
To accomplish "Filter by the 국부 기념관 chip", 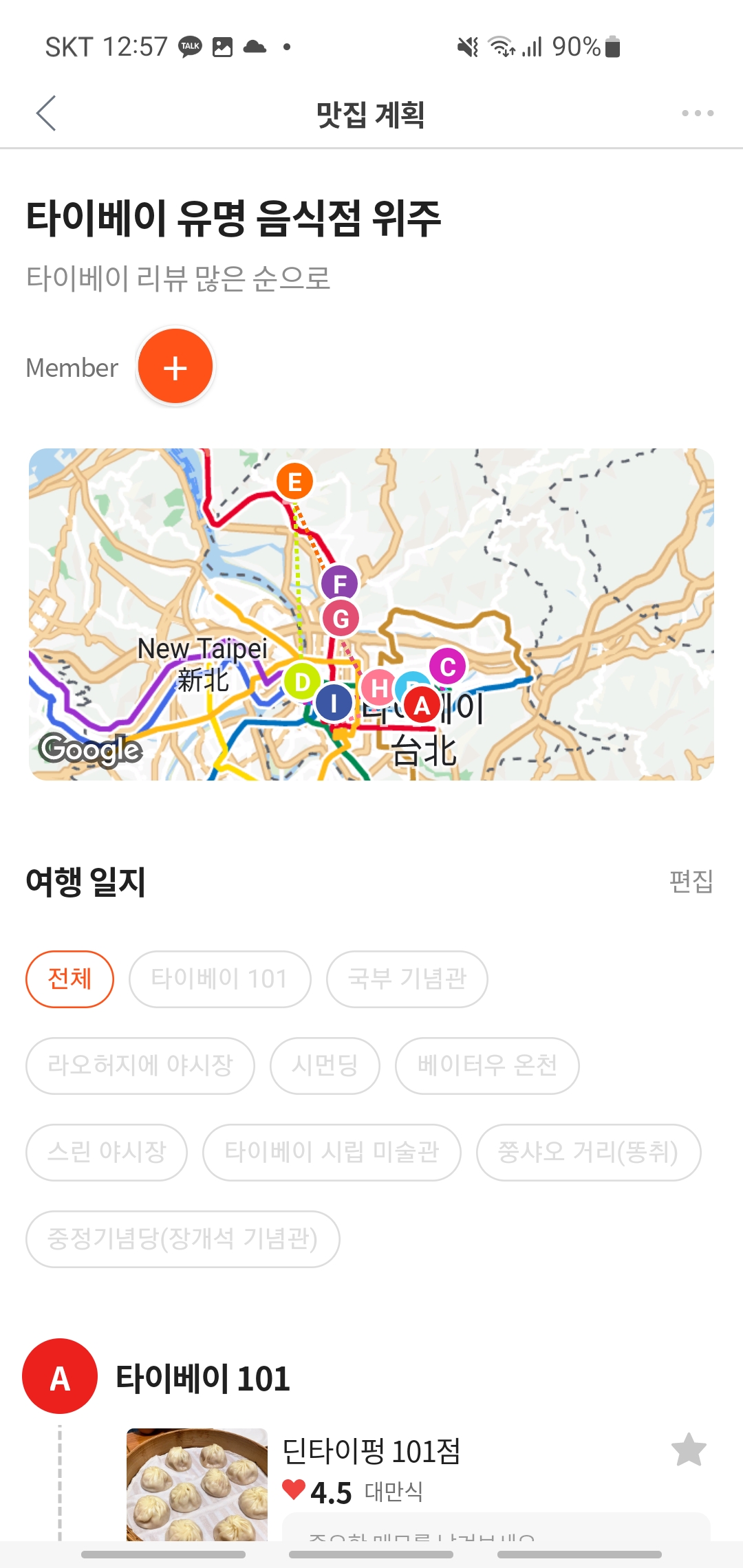I will (407, 979).
